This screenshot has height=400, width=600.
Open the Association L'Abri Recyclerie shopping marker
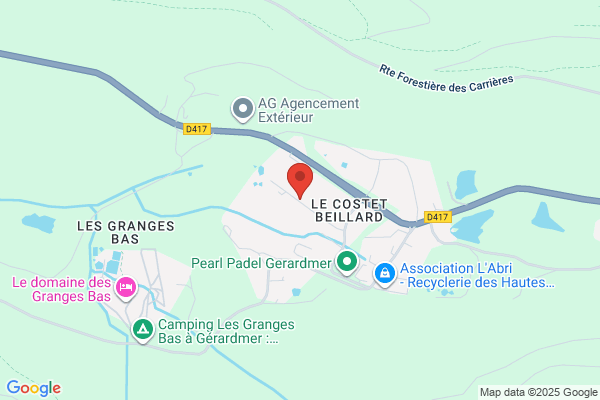point(385,274)
